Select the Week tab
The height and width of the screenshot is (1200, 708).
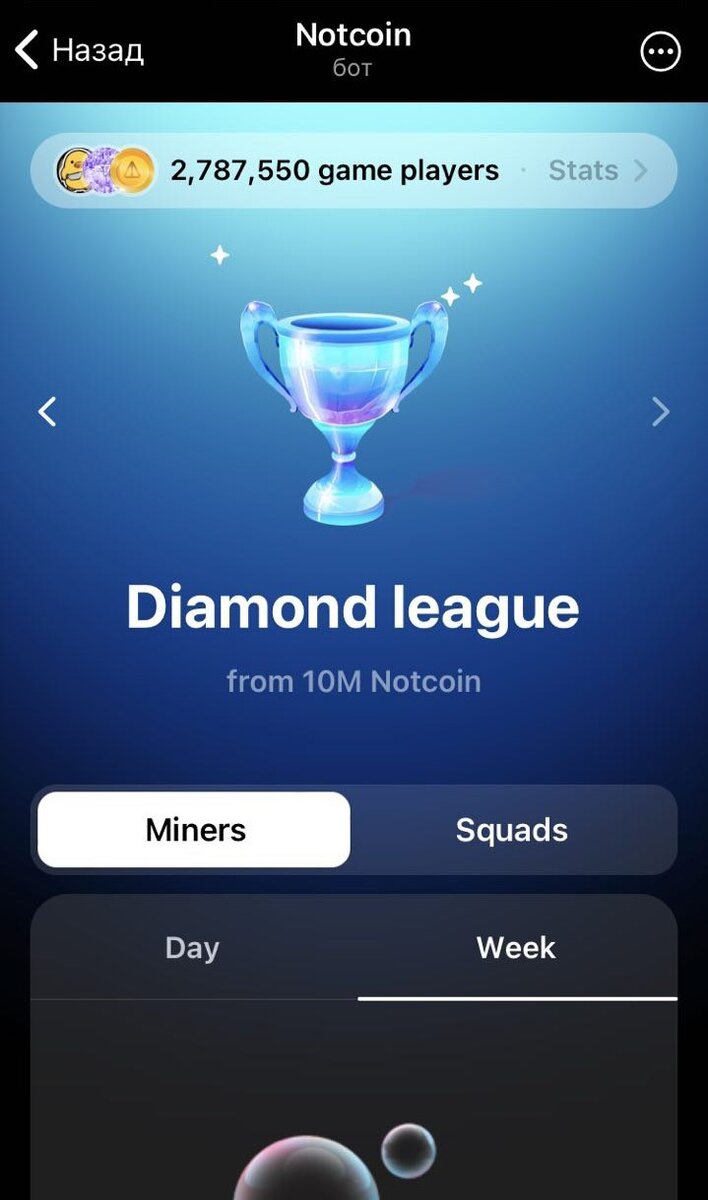coord(516,948)
